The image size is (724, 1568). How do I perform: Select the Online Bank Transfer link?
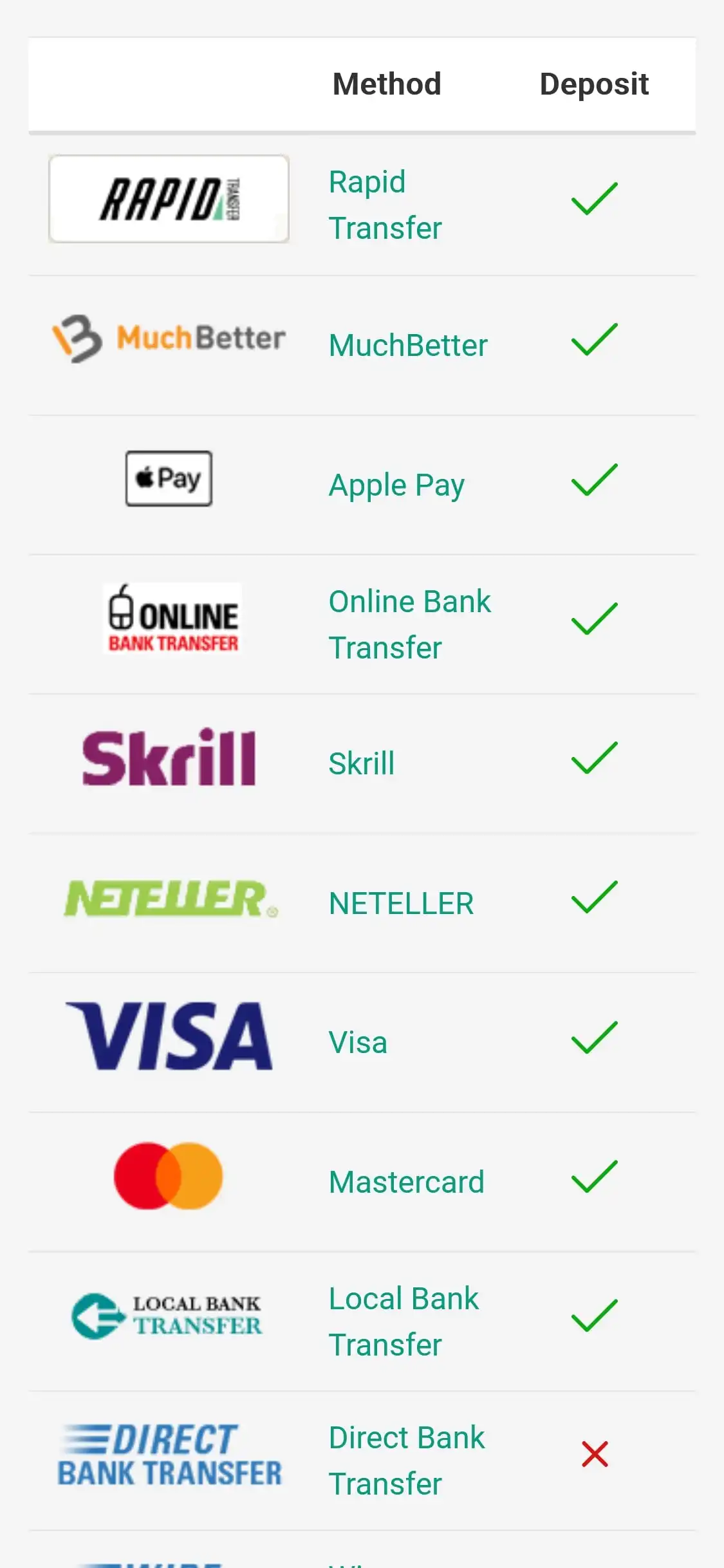point(409,624)
